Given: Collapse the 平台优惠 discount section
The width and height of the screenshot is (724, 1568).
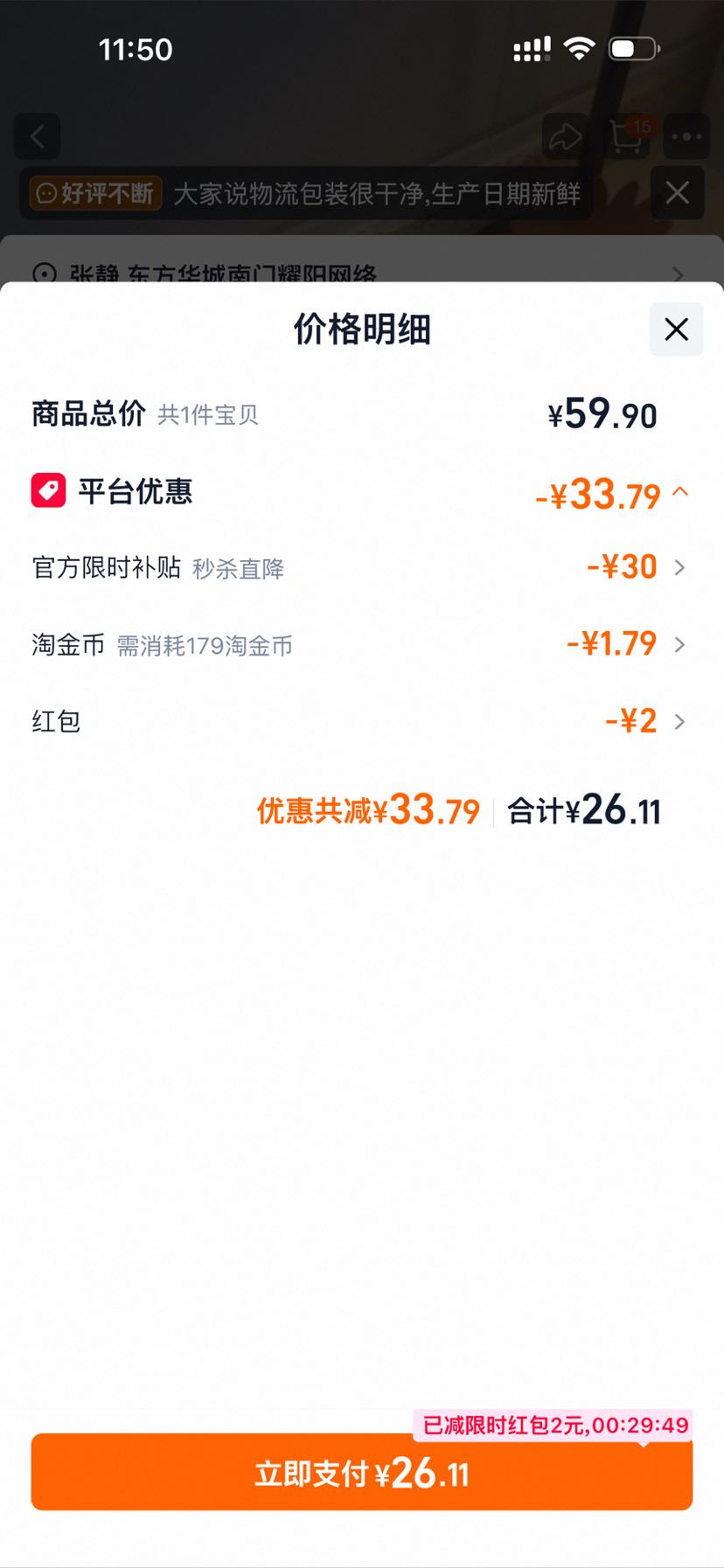Looking at the screenshot, I should (x=680, y=492).
